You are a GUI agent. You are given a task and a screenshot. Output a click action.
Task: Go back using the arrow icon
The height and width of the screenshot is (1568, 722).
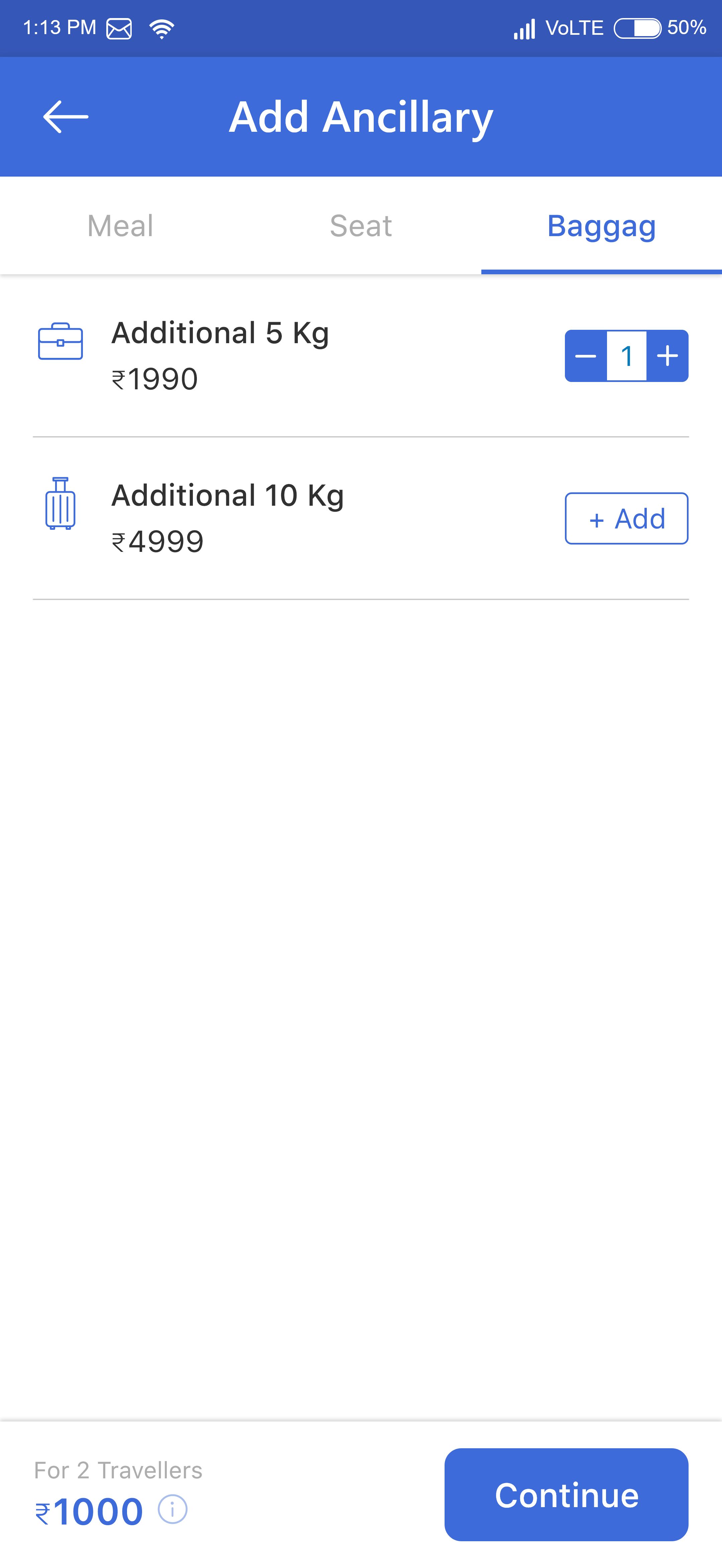coord(66,116)
